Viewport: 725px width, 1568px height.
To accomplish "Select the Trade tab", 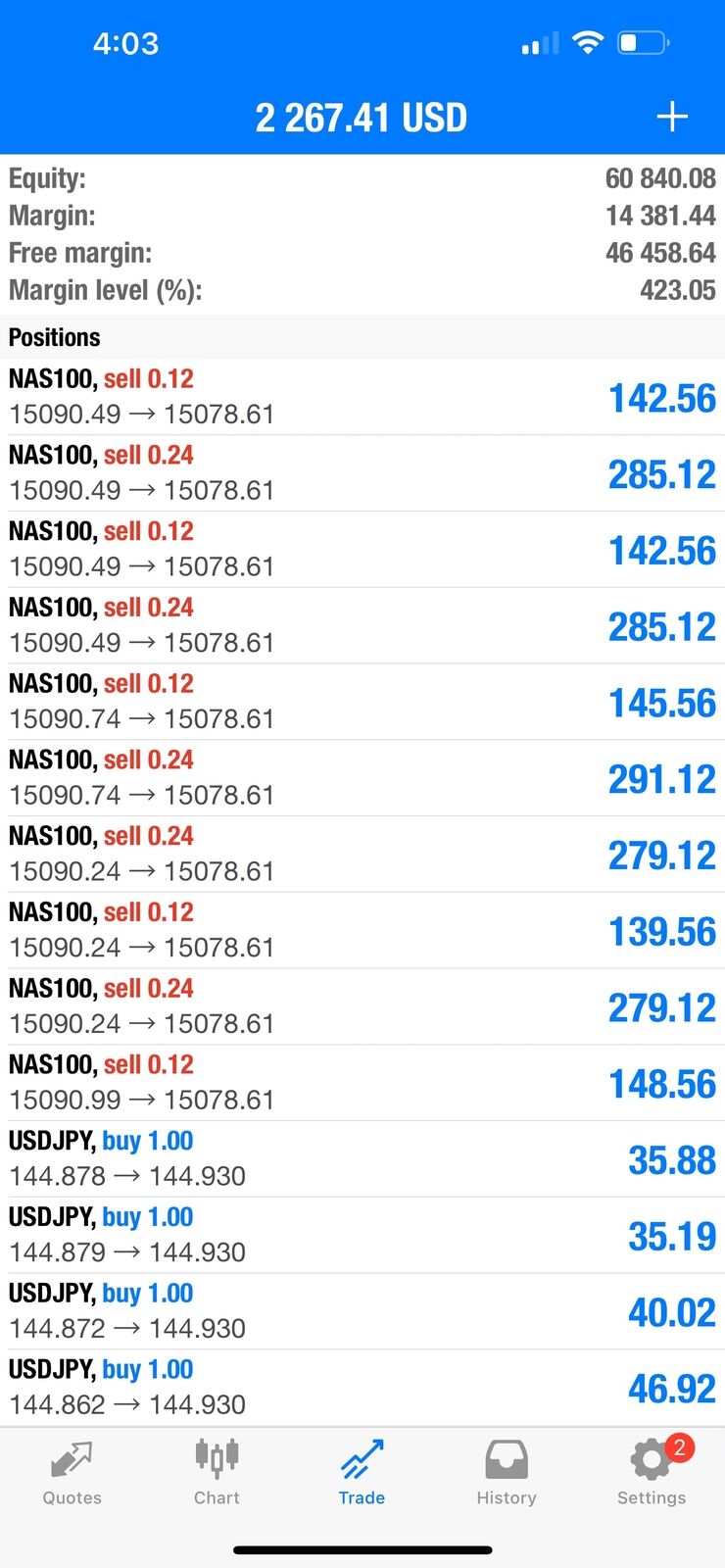I will tap(362, 1472).
